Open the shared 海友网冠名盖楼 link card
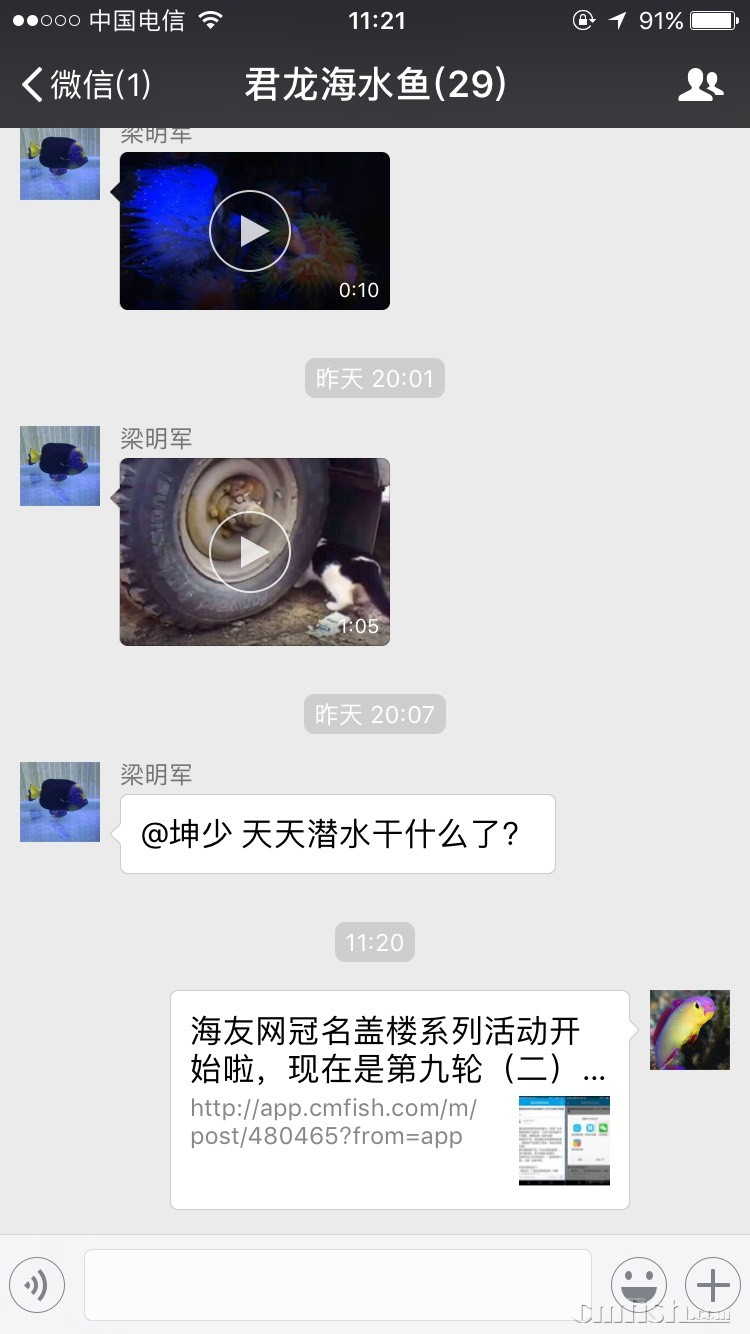Screen dimensions: 750x1334 pos(399,1099)
